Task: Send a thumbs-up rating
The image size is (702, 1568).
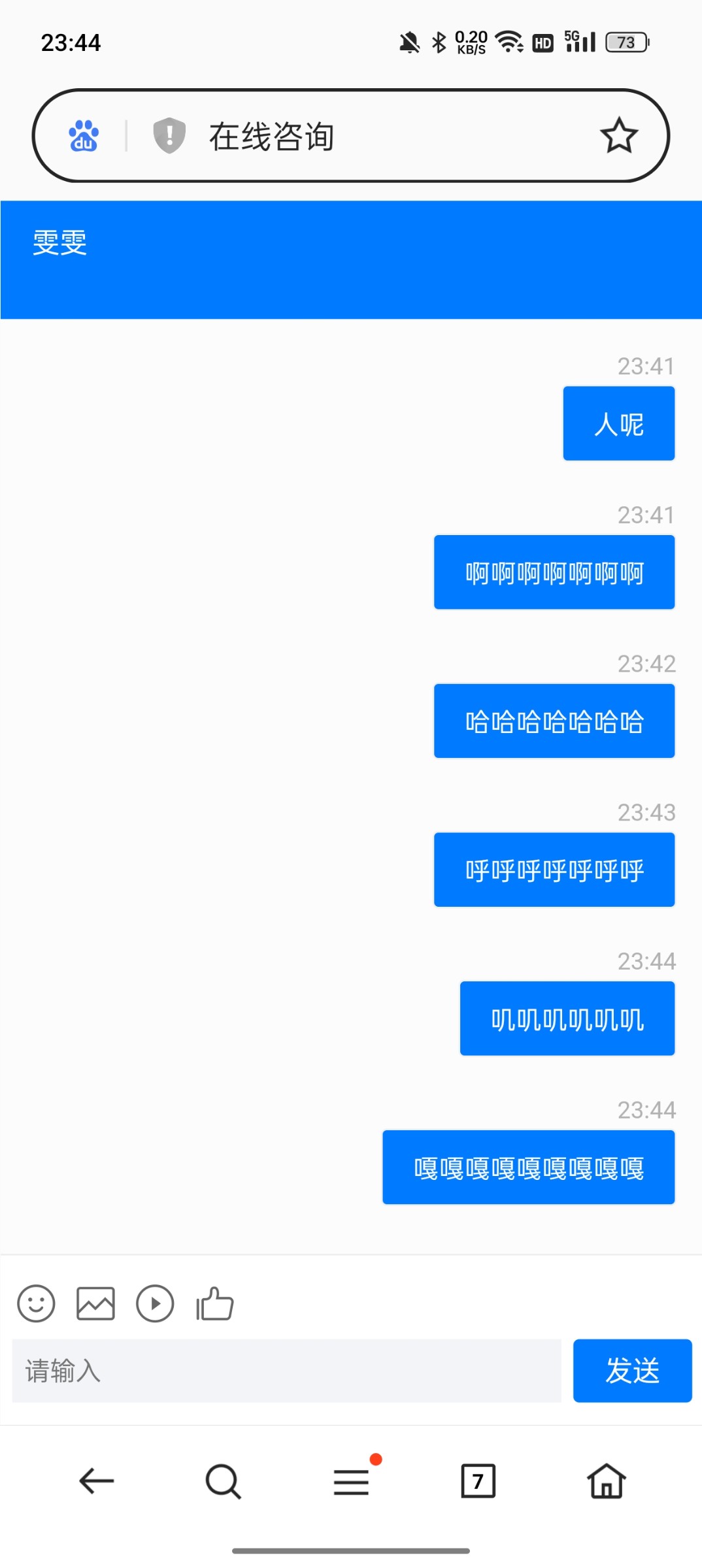Action: tap(214, 1304)
